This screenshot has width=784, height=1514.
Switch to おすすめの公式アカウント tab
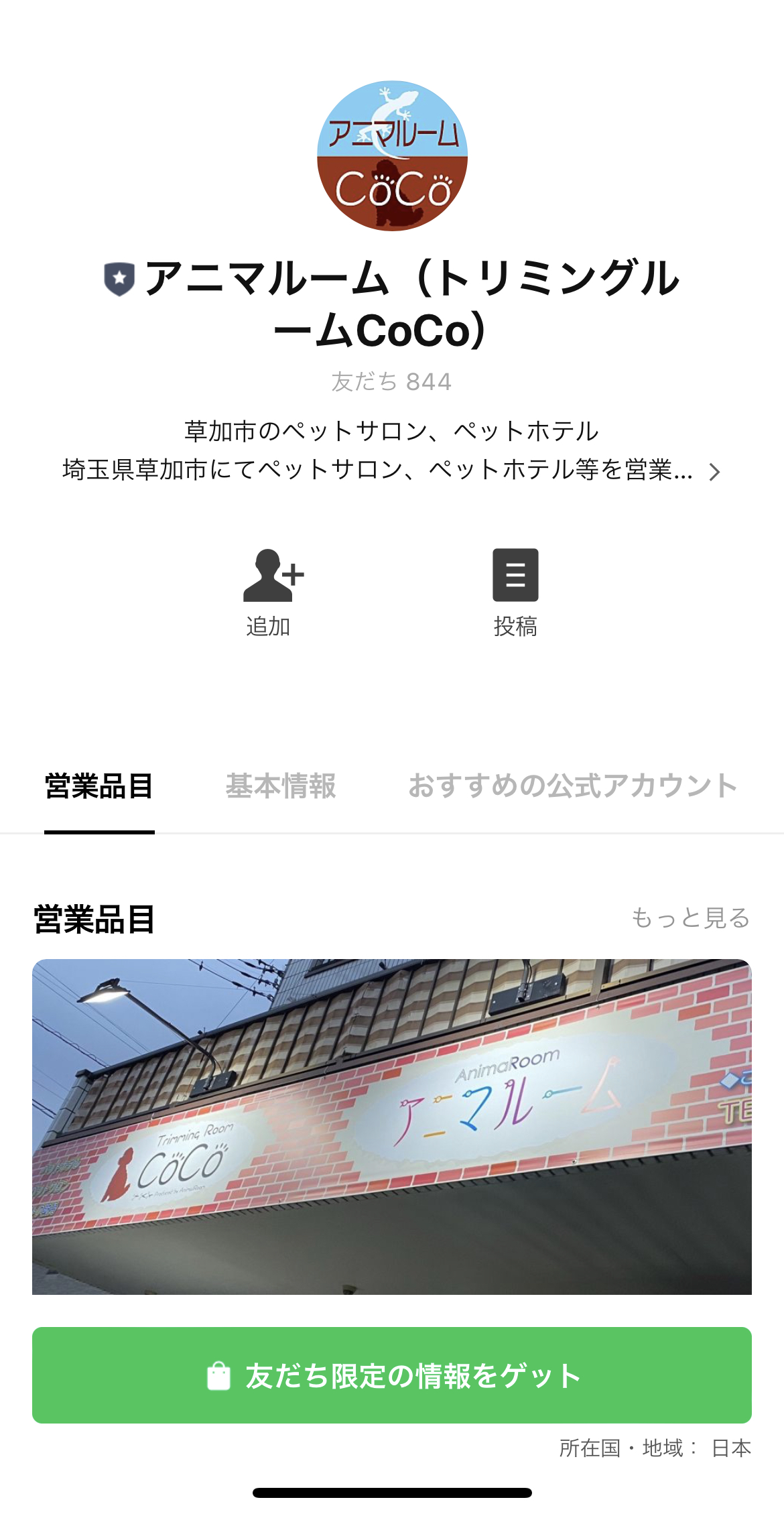point(572,787)
